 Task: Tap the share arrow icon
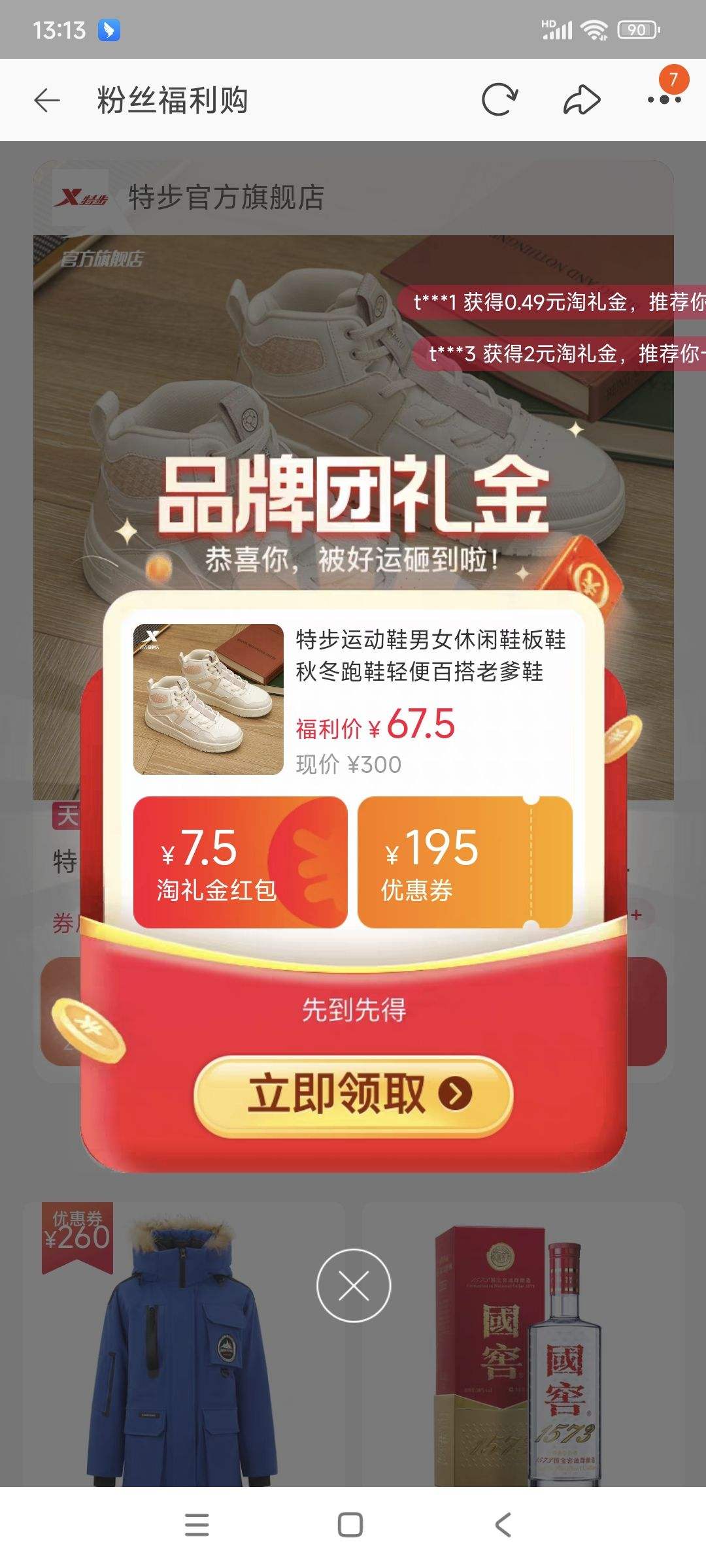(581, 99)
